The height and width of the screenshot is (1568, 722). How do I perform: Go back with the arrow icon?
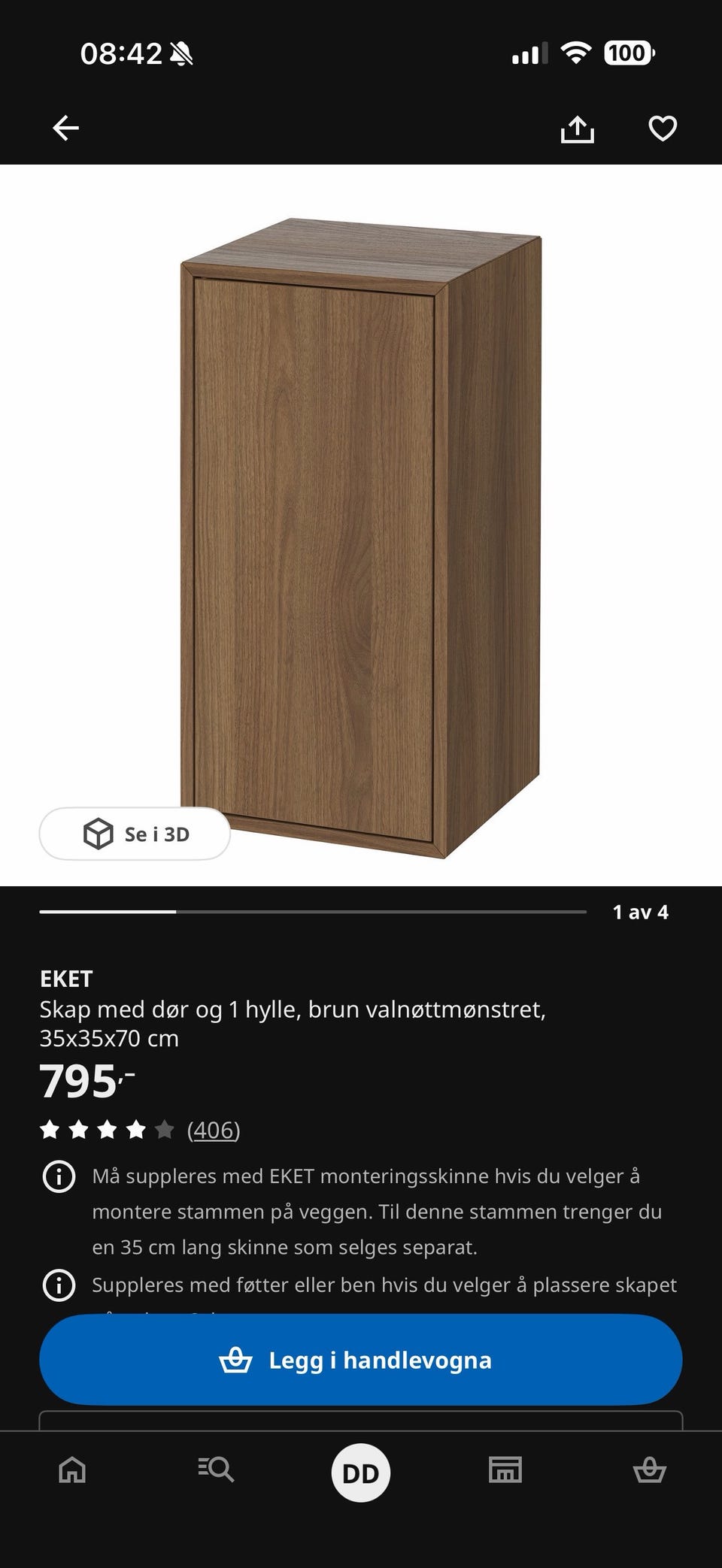pyautogui.click(x=65, y=128)
